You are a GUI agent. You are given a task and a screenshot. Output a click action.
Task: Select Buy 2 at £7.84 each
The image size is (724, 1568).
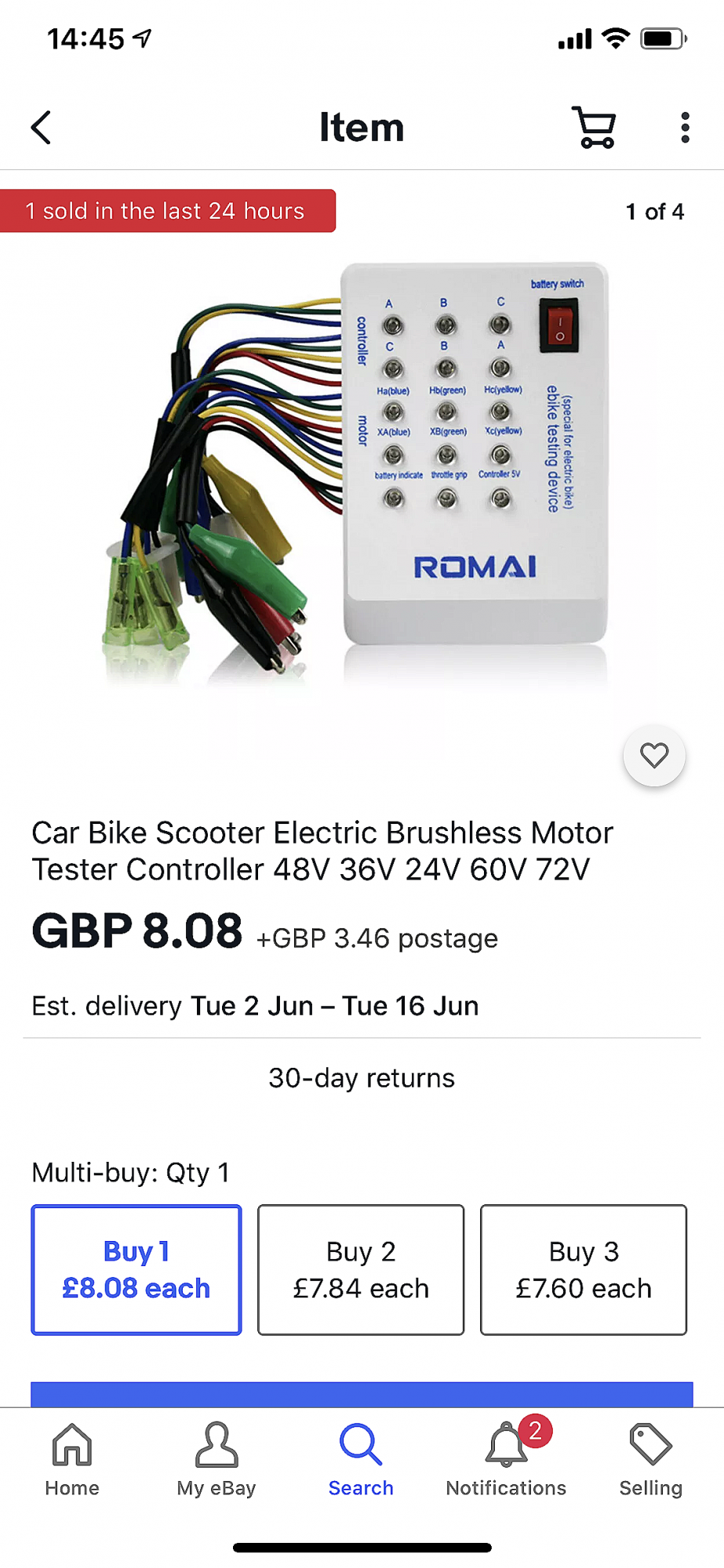tap(361, 1269)
